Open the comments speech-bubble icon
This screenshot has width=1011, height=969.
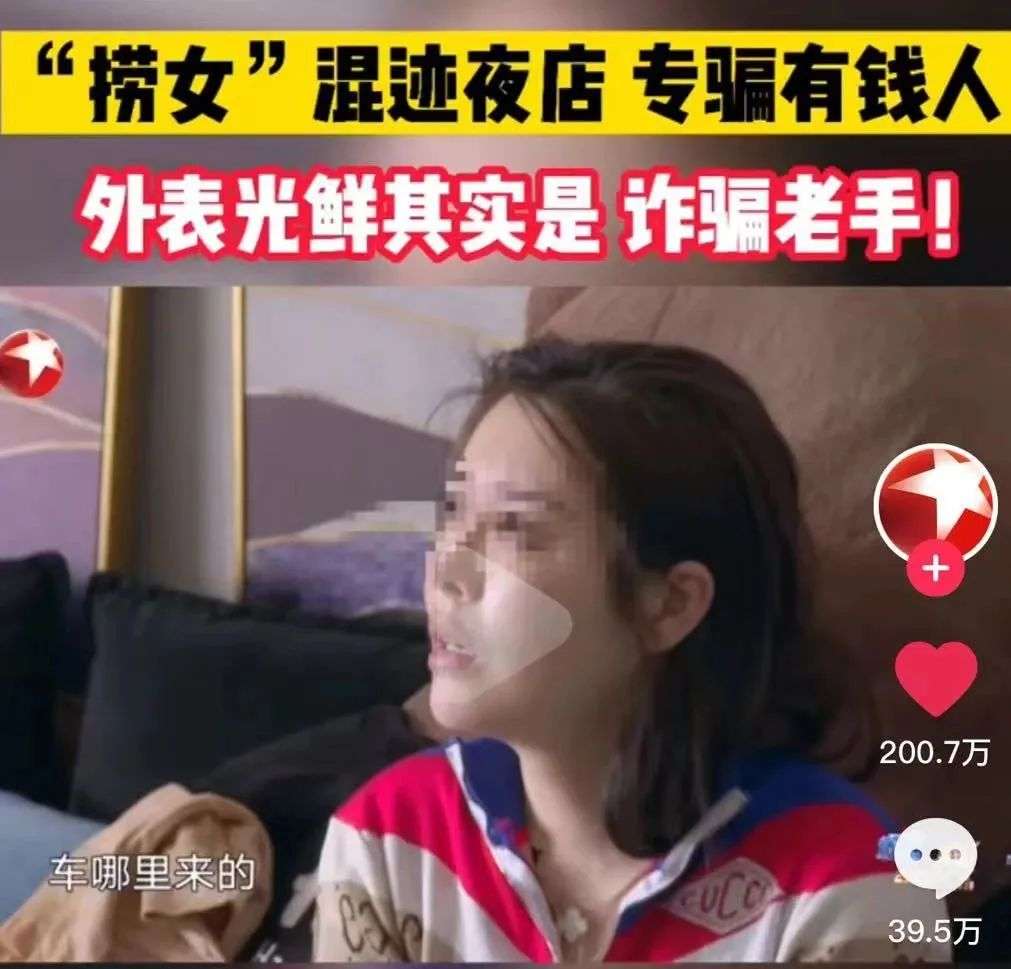[x=935, y=857]
